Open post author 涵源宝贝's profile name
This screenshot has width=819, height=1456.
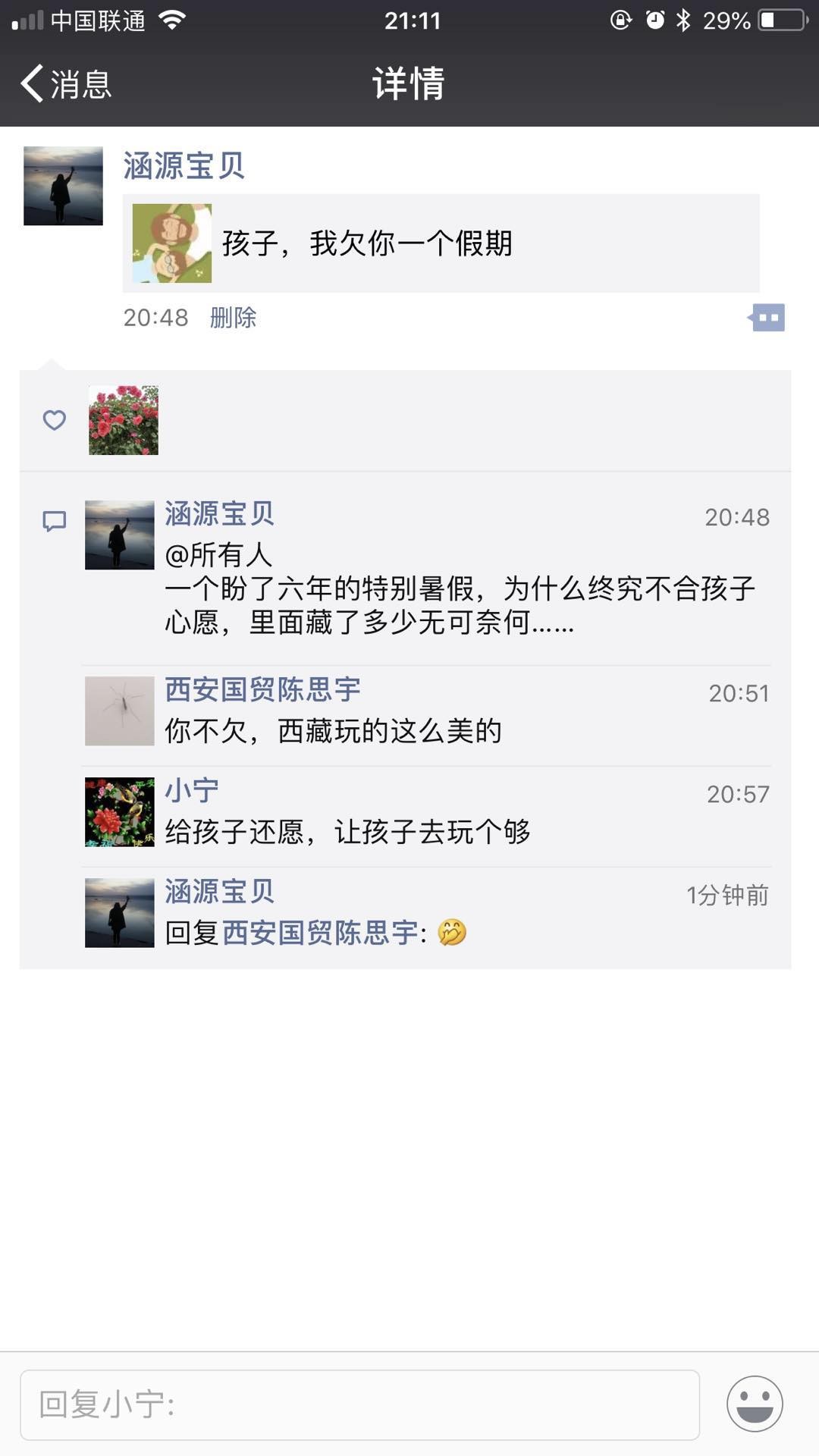(184, 165)
